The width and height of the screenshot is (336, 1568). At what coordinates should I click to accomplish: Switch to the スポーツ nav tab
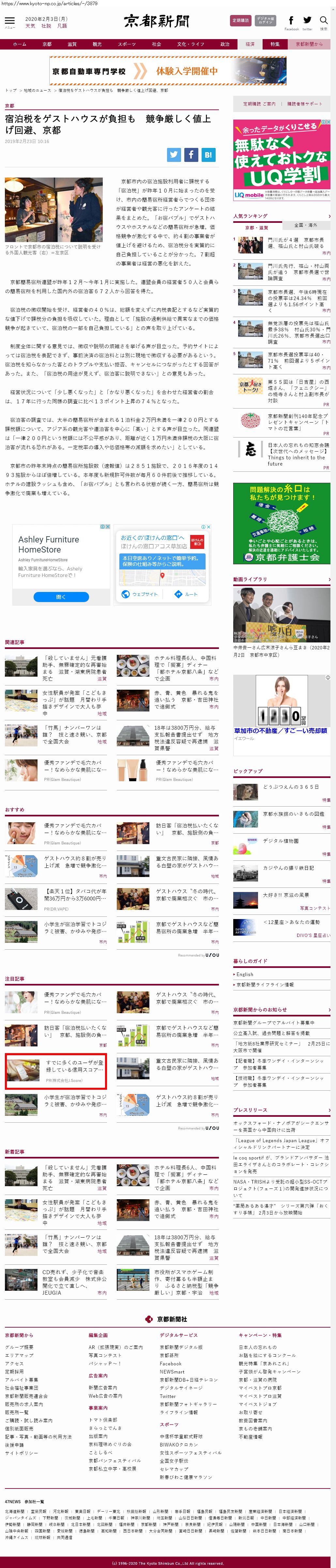126,44
